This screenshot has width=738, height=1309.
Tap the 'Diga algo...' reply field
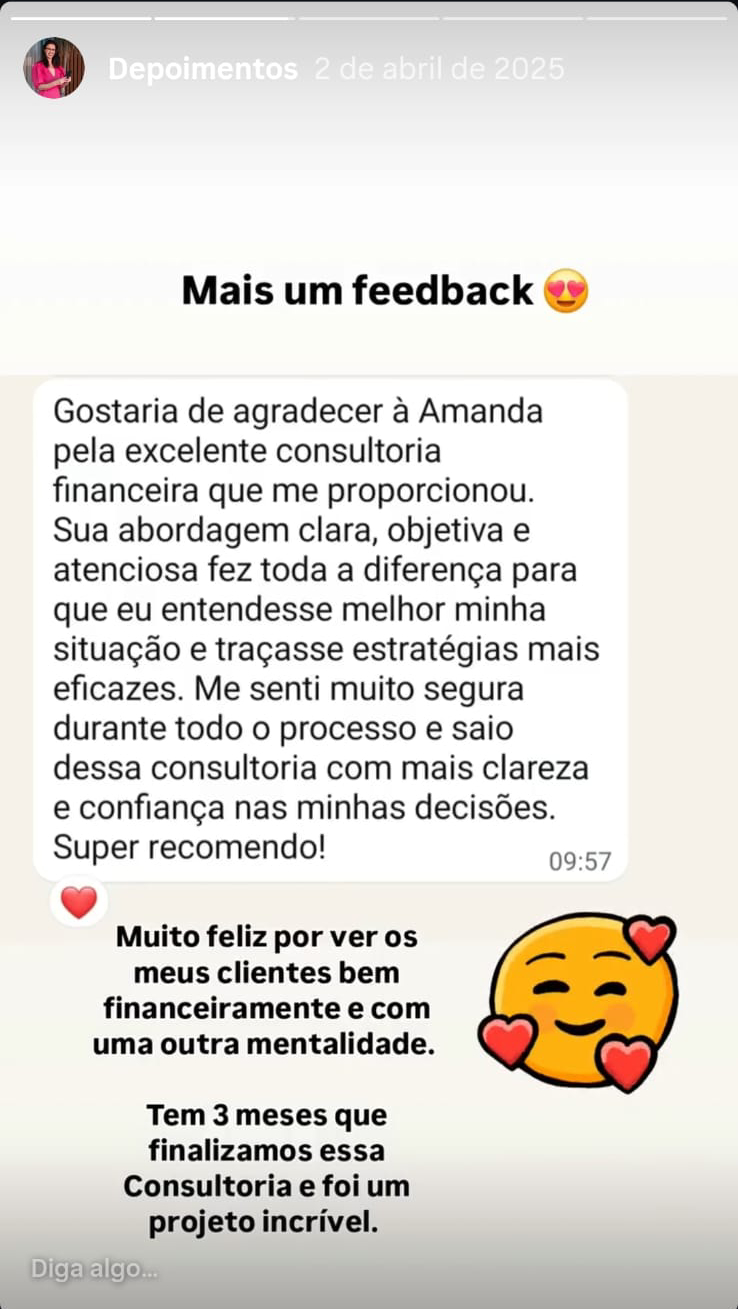[x=95, y=1268]
